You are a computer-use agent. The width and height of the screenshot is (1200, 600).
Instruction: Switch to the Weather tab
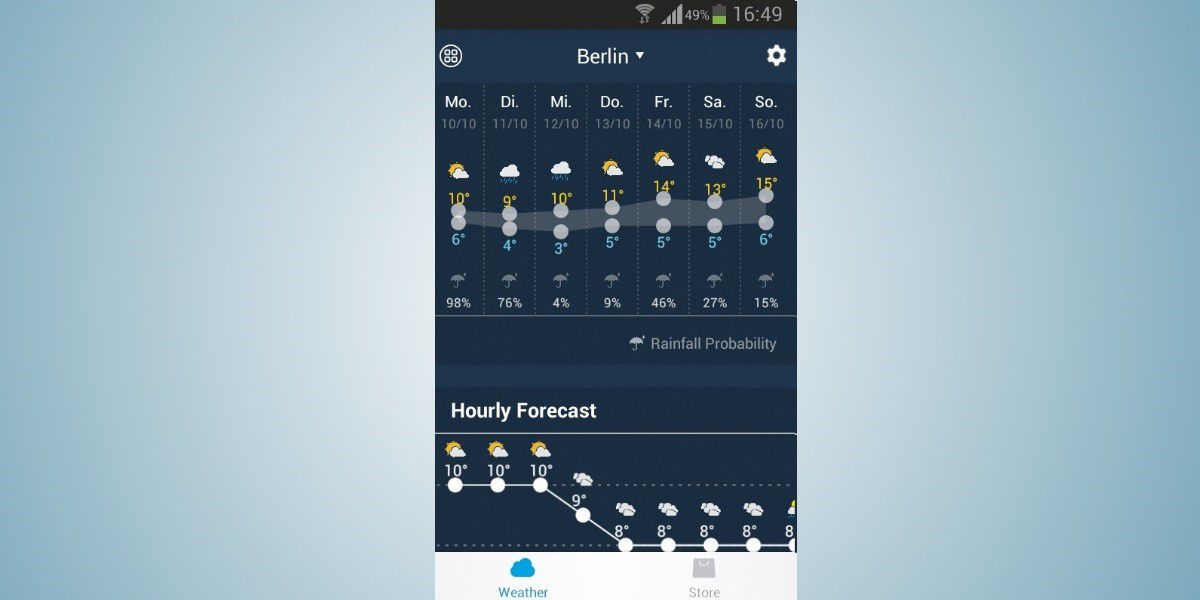523,577
